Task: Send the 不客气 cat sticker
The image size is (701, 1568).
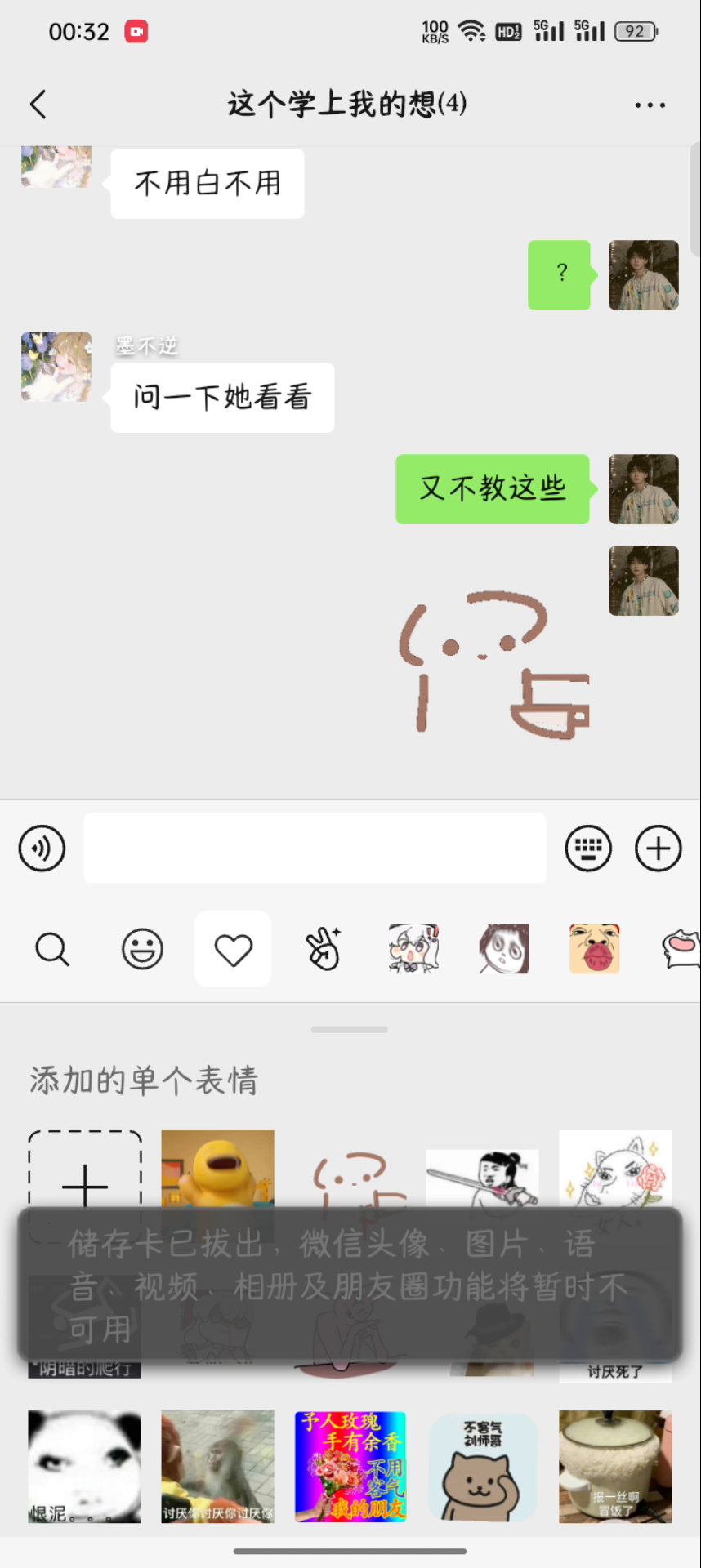Action: coord(483,1467)
